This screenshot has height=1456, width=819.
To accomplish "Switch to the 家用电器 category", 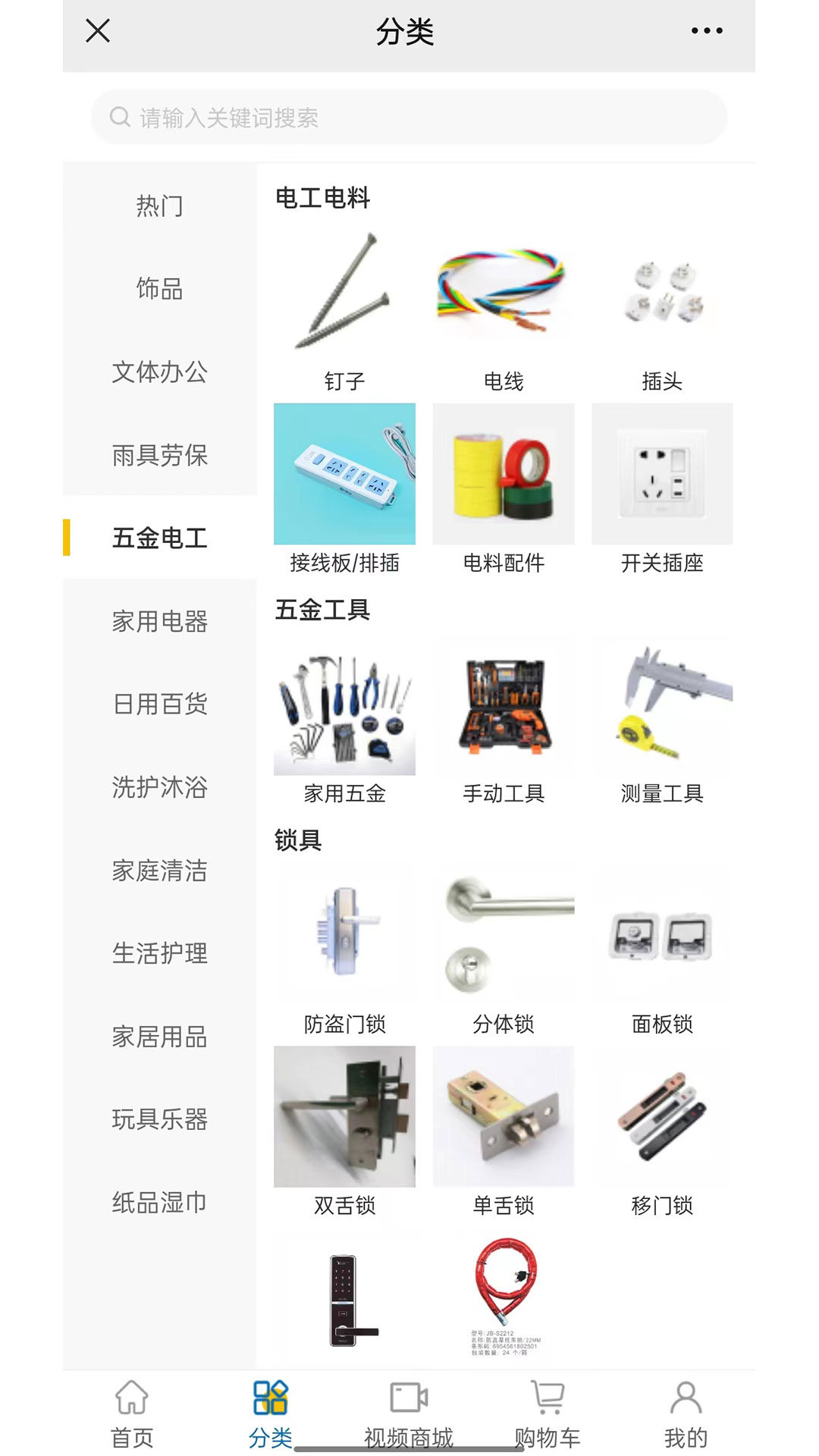I will 161,623.
